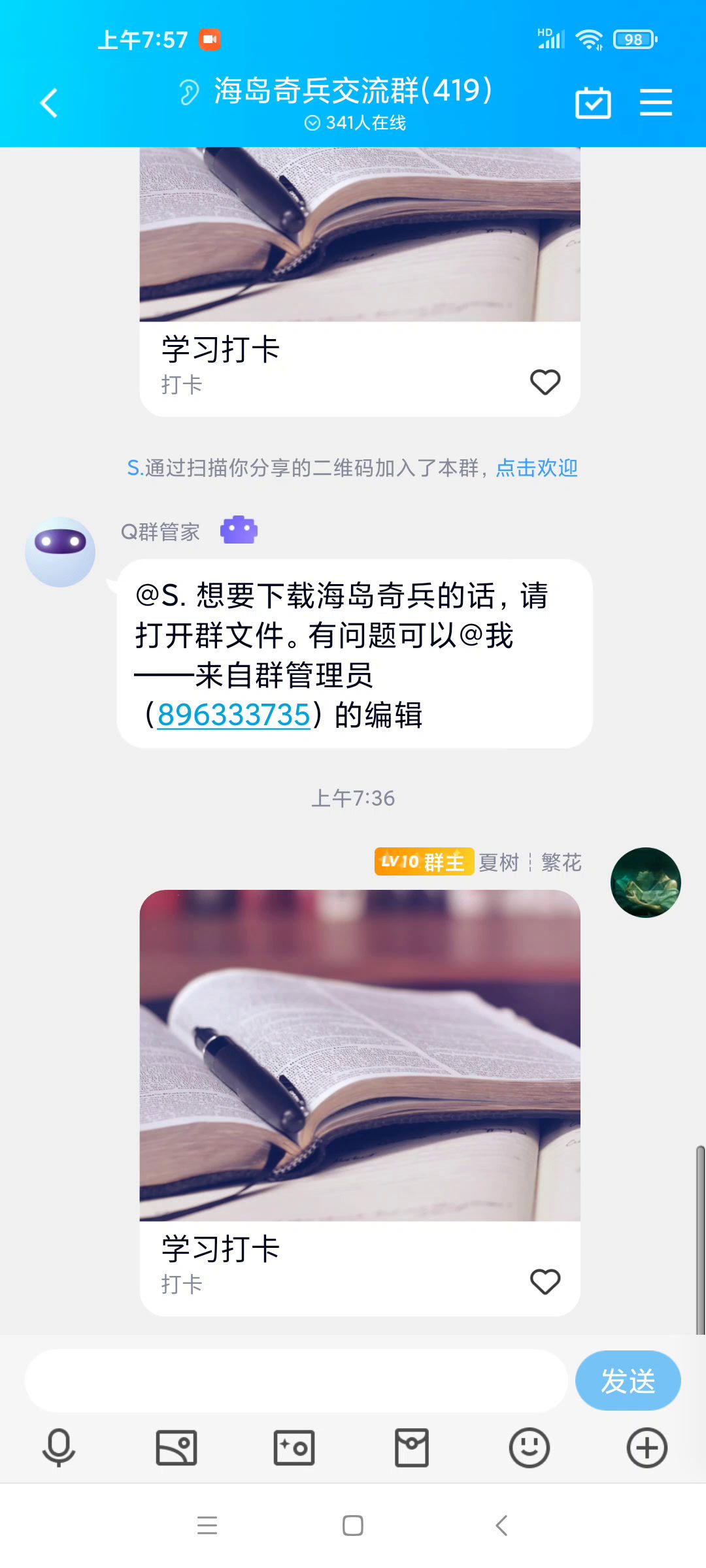This screenshot has width=706, height=1568.
Task: Pick a photo from the gallery icon
Action: [x=176, y=1448]
